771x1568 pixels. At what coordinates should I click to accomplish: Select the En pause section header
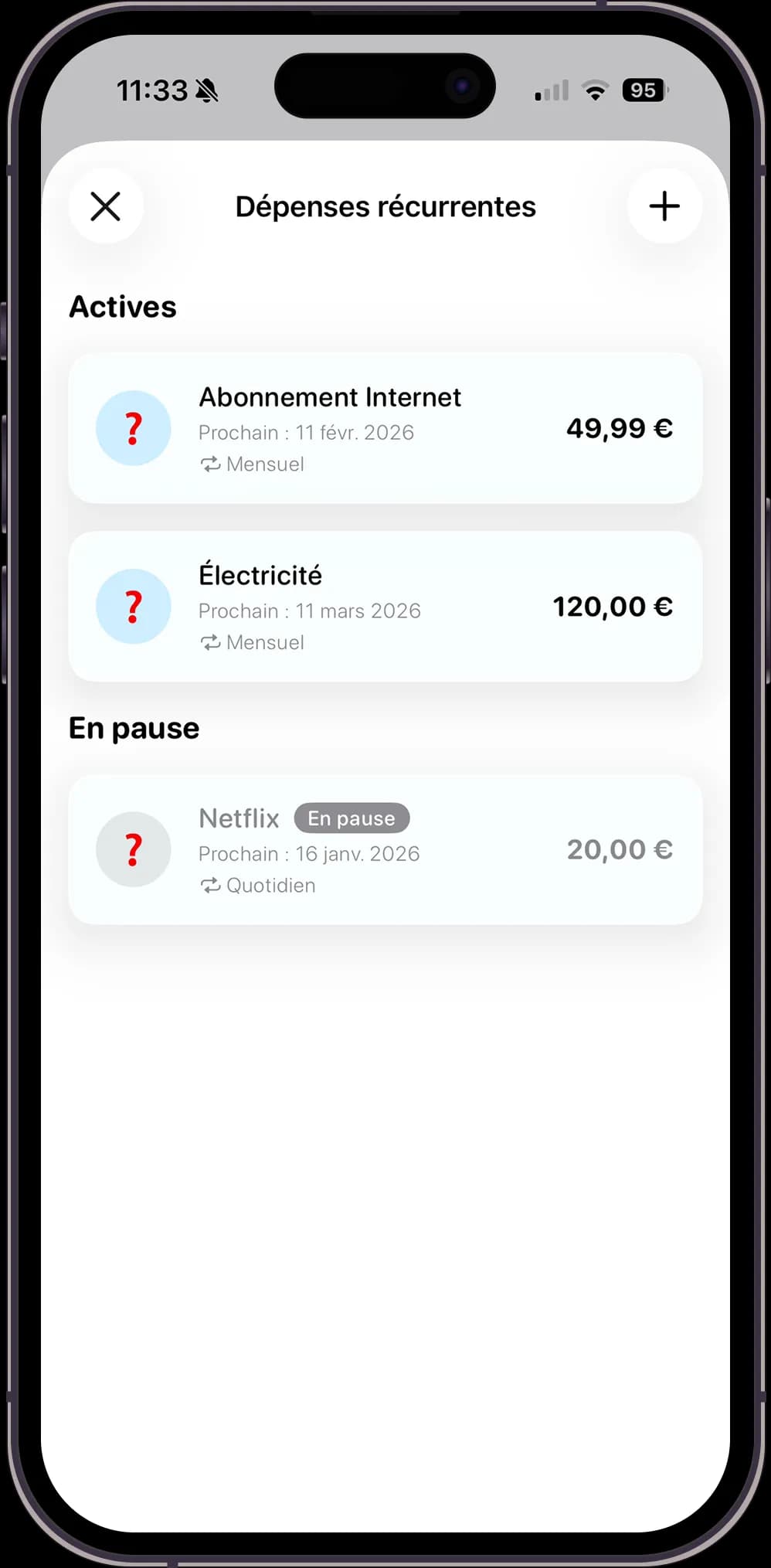click(134, 727)
